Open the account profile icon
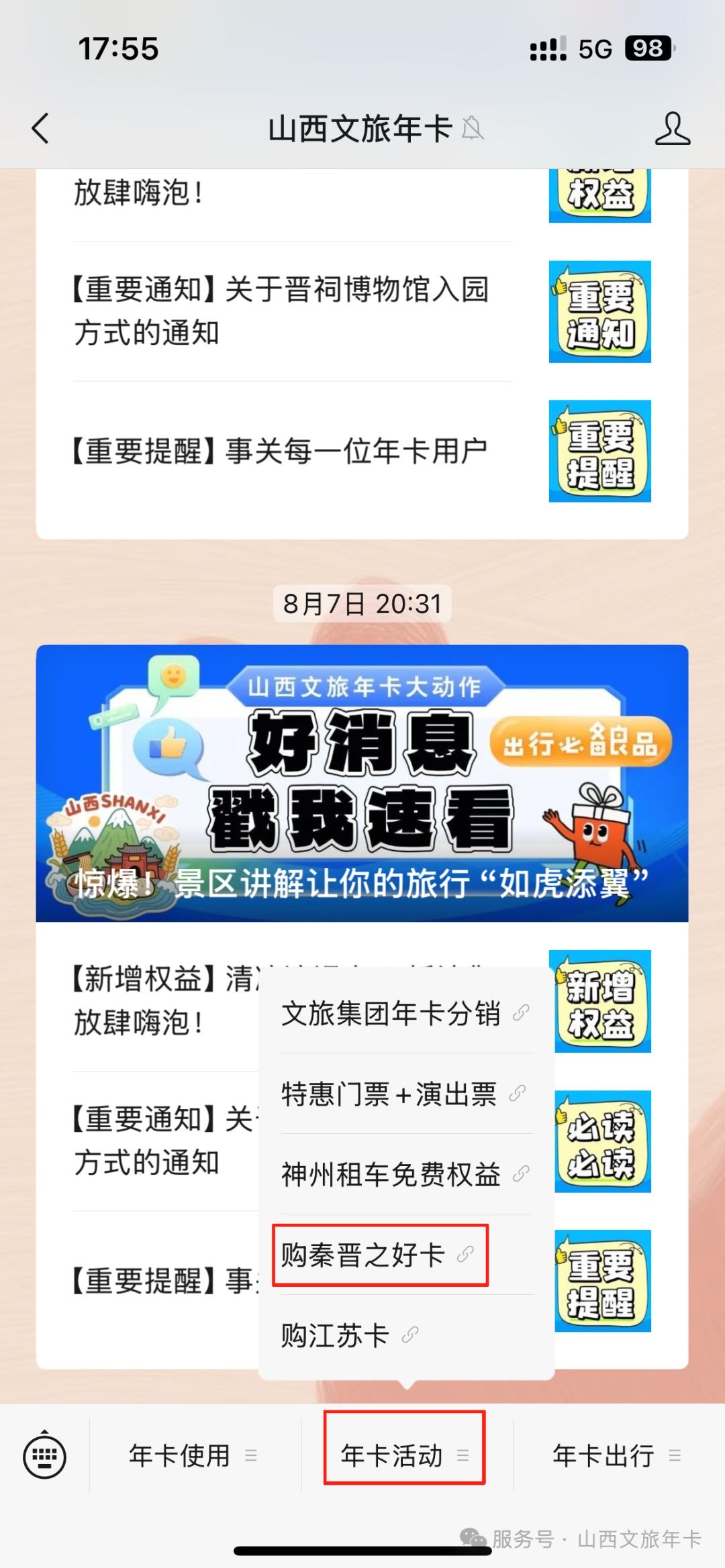725x1568 pixels. pos(672,128)
